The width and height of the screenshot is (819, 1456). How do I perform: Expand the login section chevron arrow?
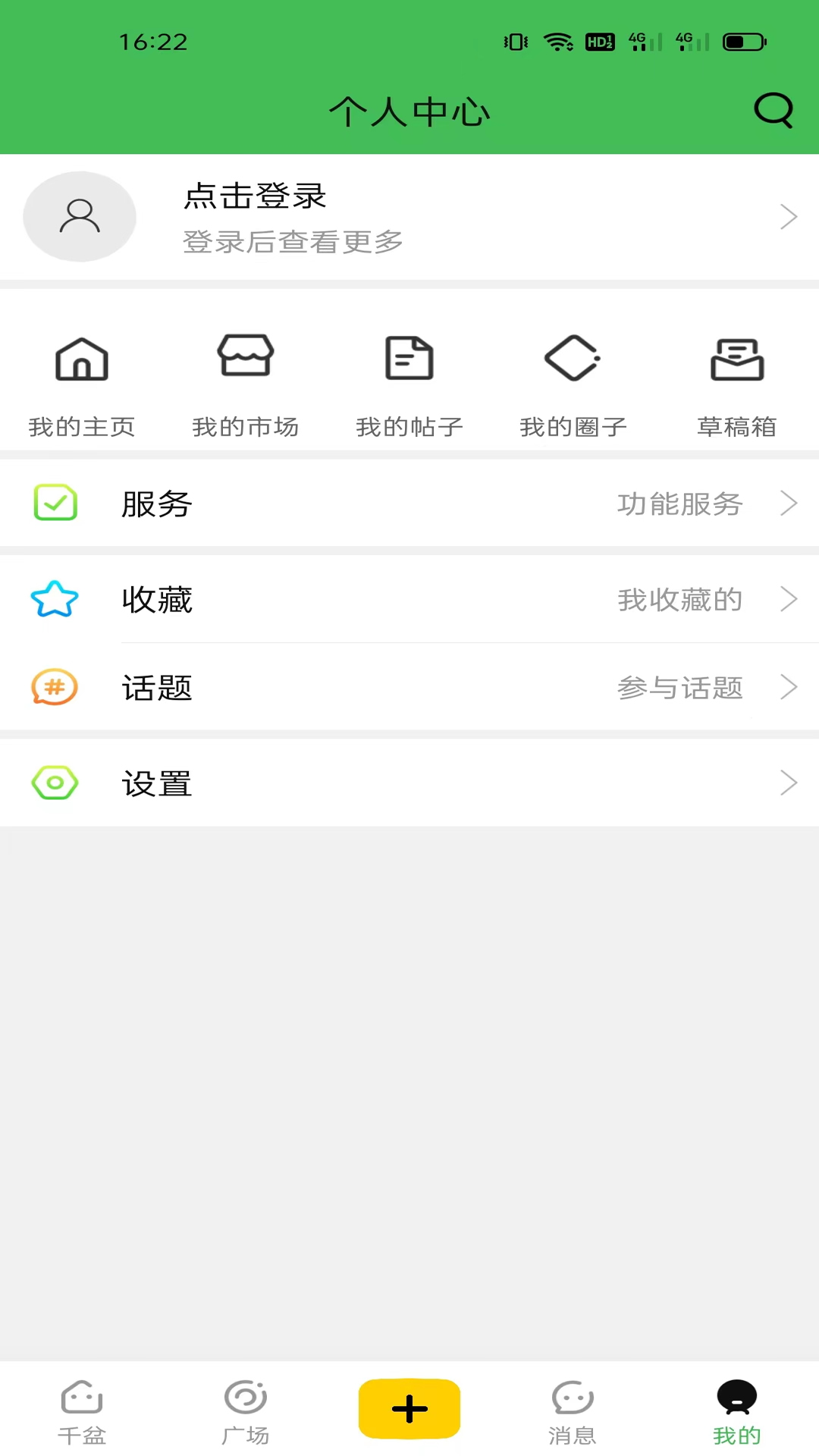click(789, 217)
